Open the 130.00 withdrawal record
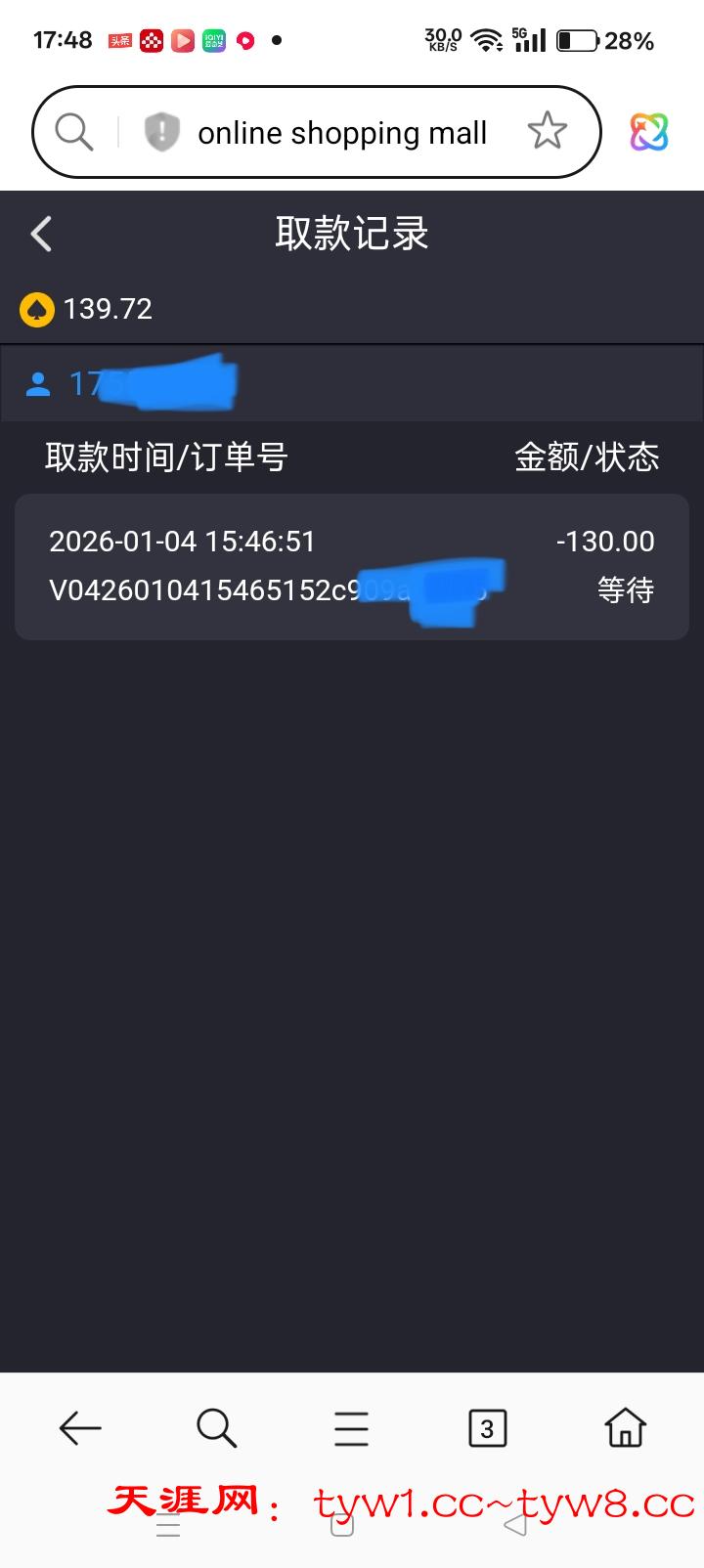The height and width of the screenshot is (1568, 704). pyautogui.click(x=351, y=566)
